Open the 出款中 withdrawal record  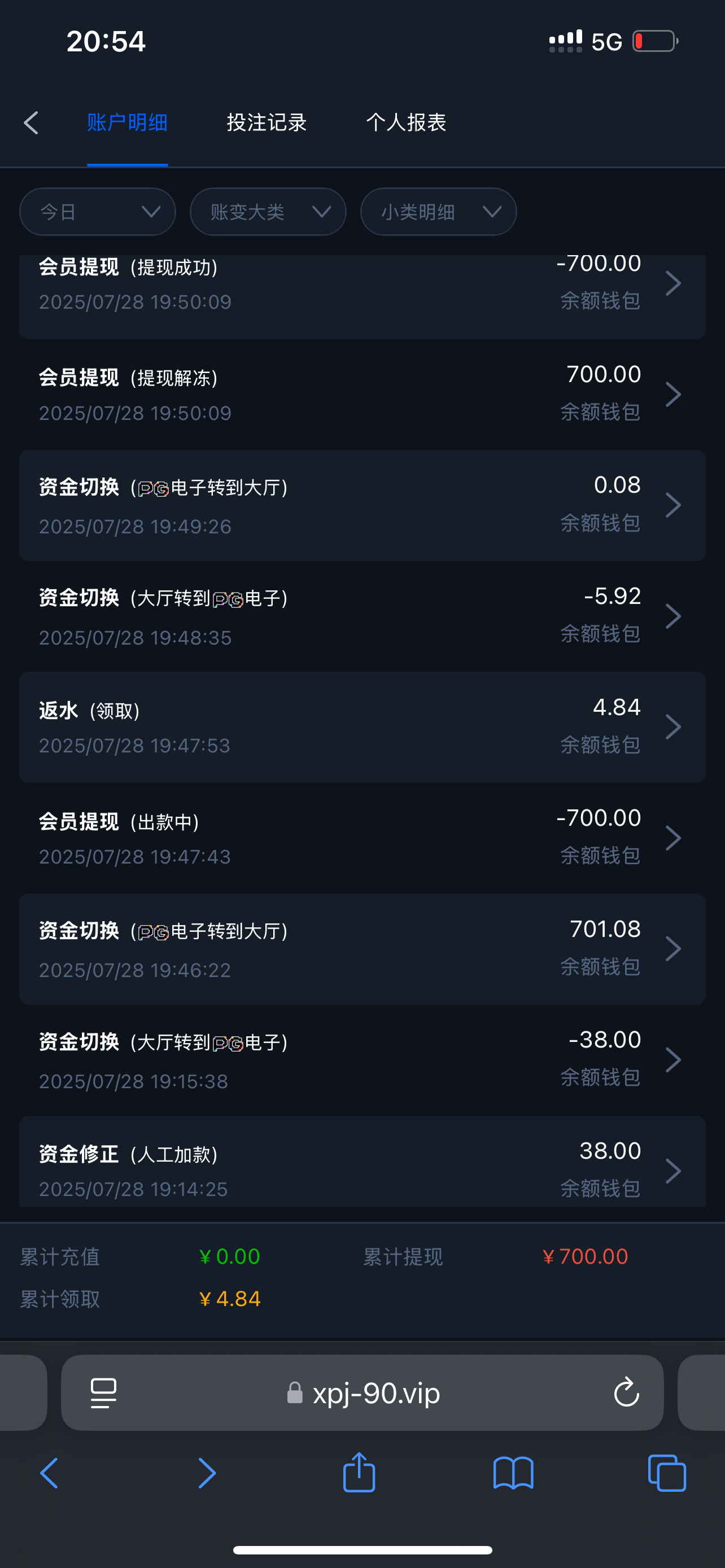coord(362,838)
